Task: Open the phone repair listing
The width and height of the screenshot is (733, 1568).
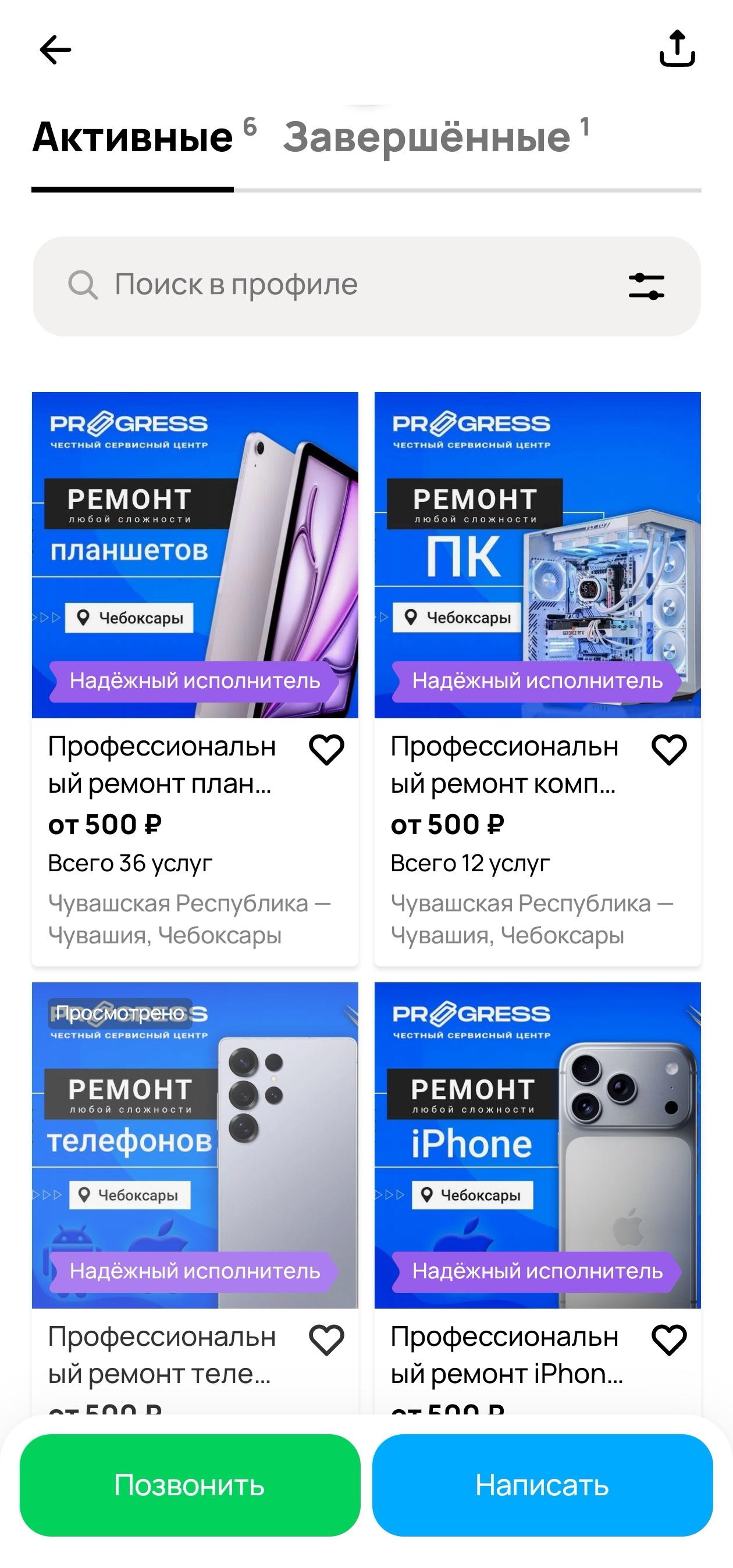Action: click(195, 1145)
